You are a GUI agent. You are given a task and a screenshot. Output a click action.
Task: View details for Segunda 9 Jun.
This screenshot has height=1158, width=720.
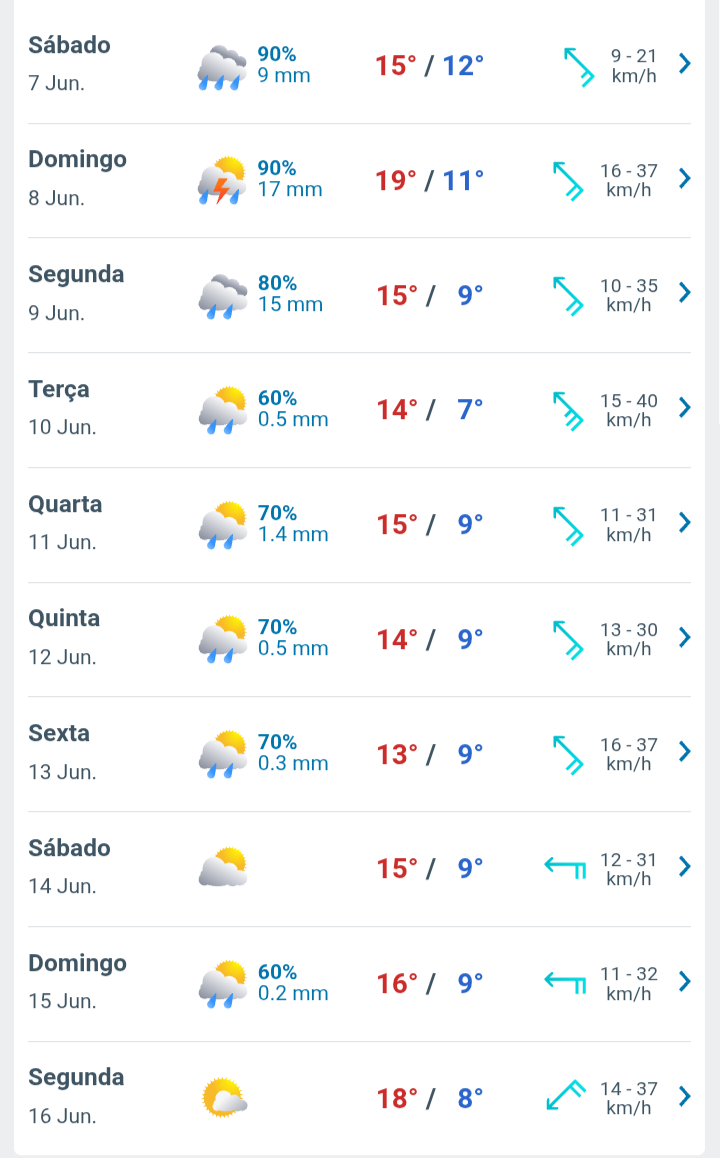coord(684,293)
